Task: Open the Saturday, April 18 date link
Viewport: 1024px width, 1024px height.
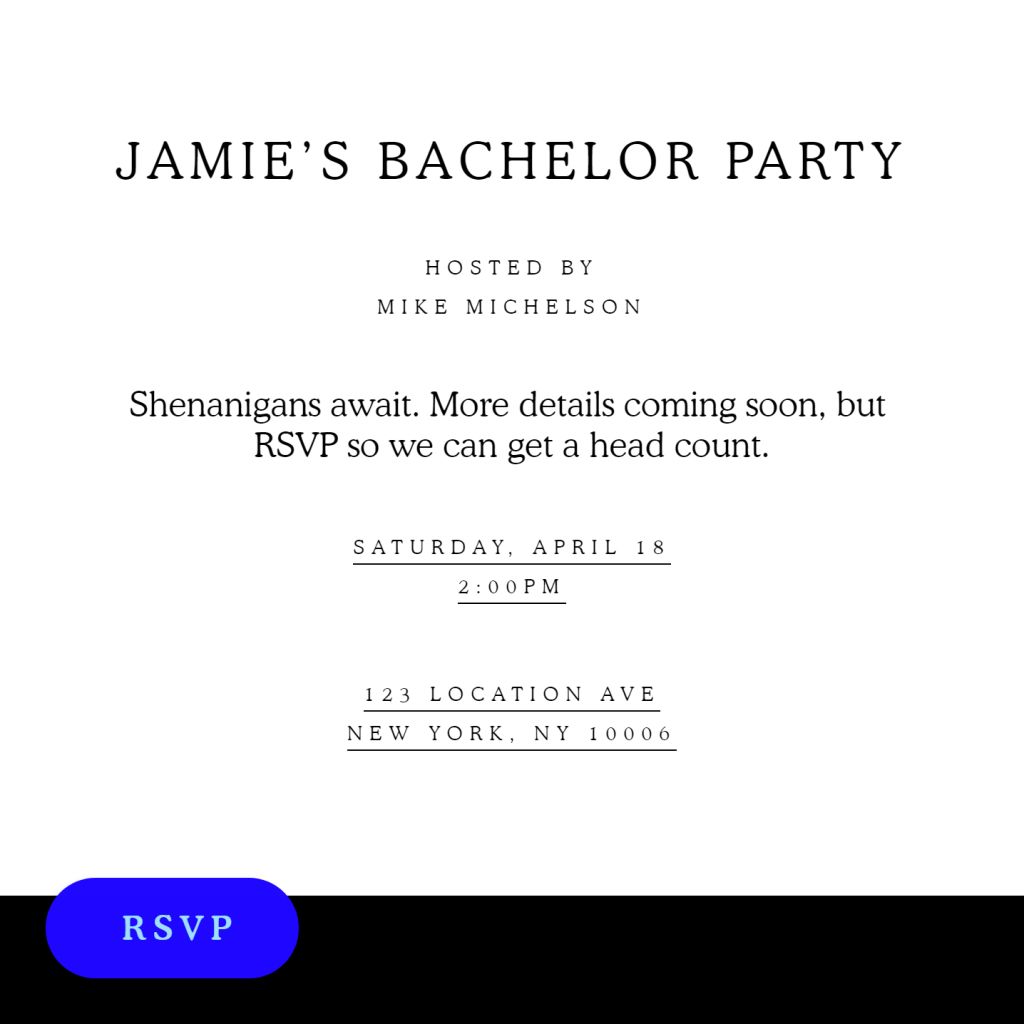Action: [511, 548]
